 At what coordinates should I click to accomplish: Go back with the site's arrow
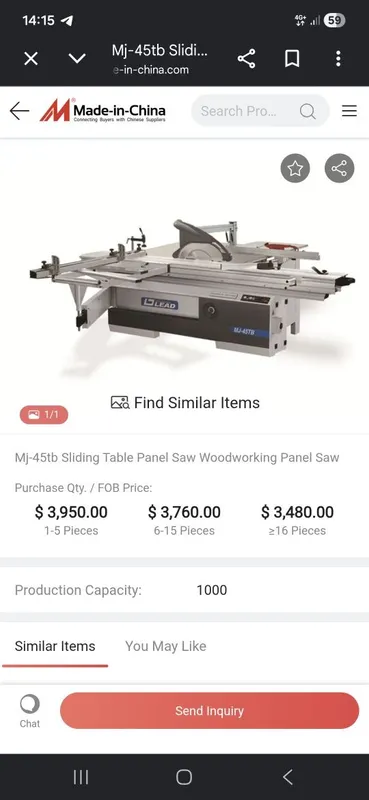(x=19, y=111)
